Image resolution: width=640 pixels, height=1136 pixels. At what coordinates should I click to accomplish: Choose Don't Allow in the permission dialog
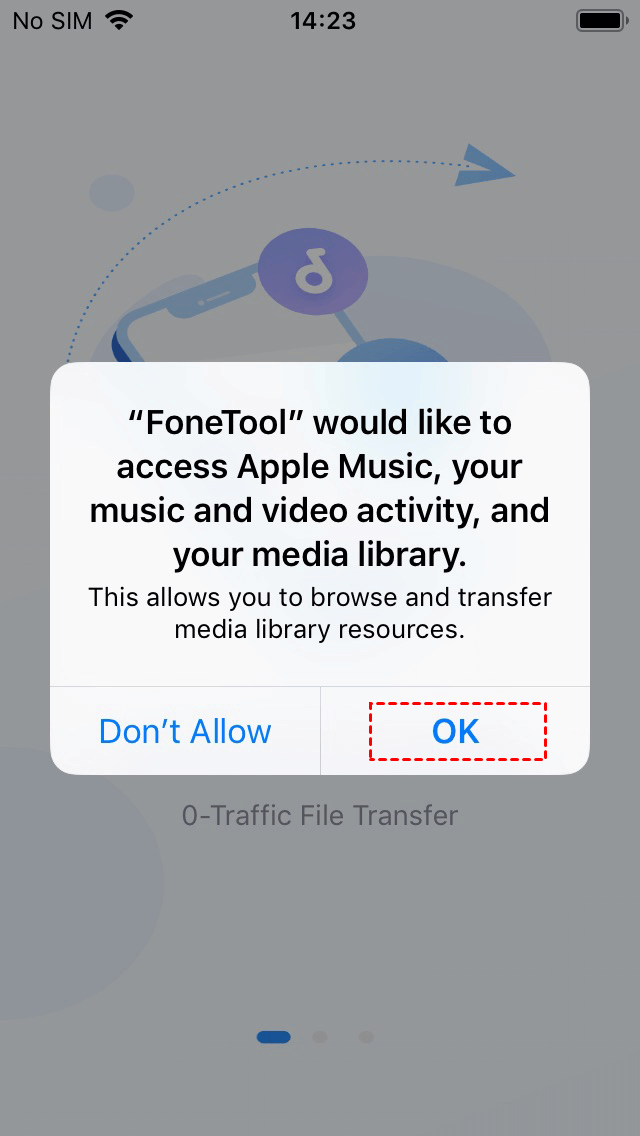point(185,731)
